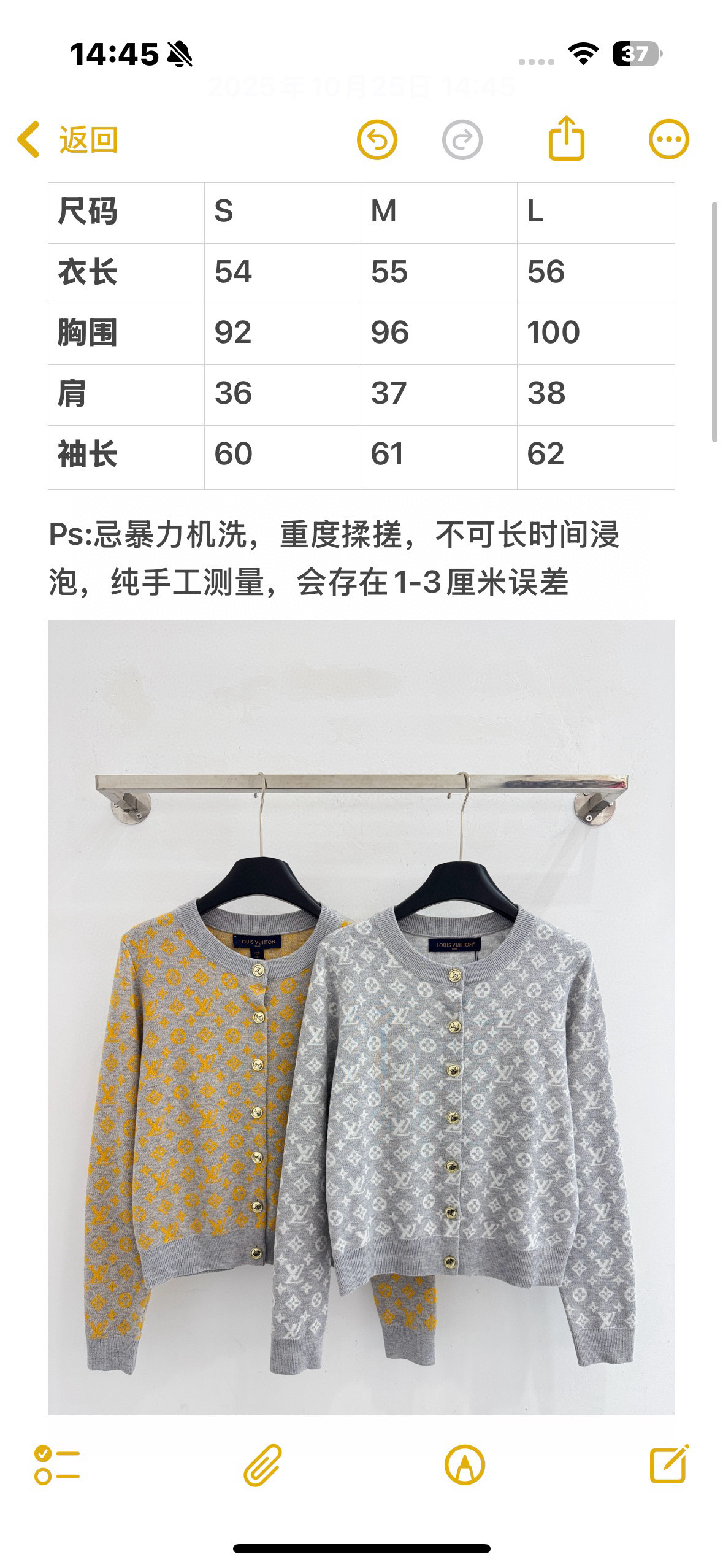The width and height of the screenshot is (723, 1568).
Task: Attach a file with the paperclip
Action: click(x=262, y=1465)
